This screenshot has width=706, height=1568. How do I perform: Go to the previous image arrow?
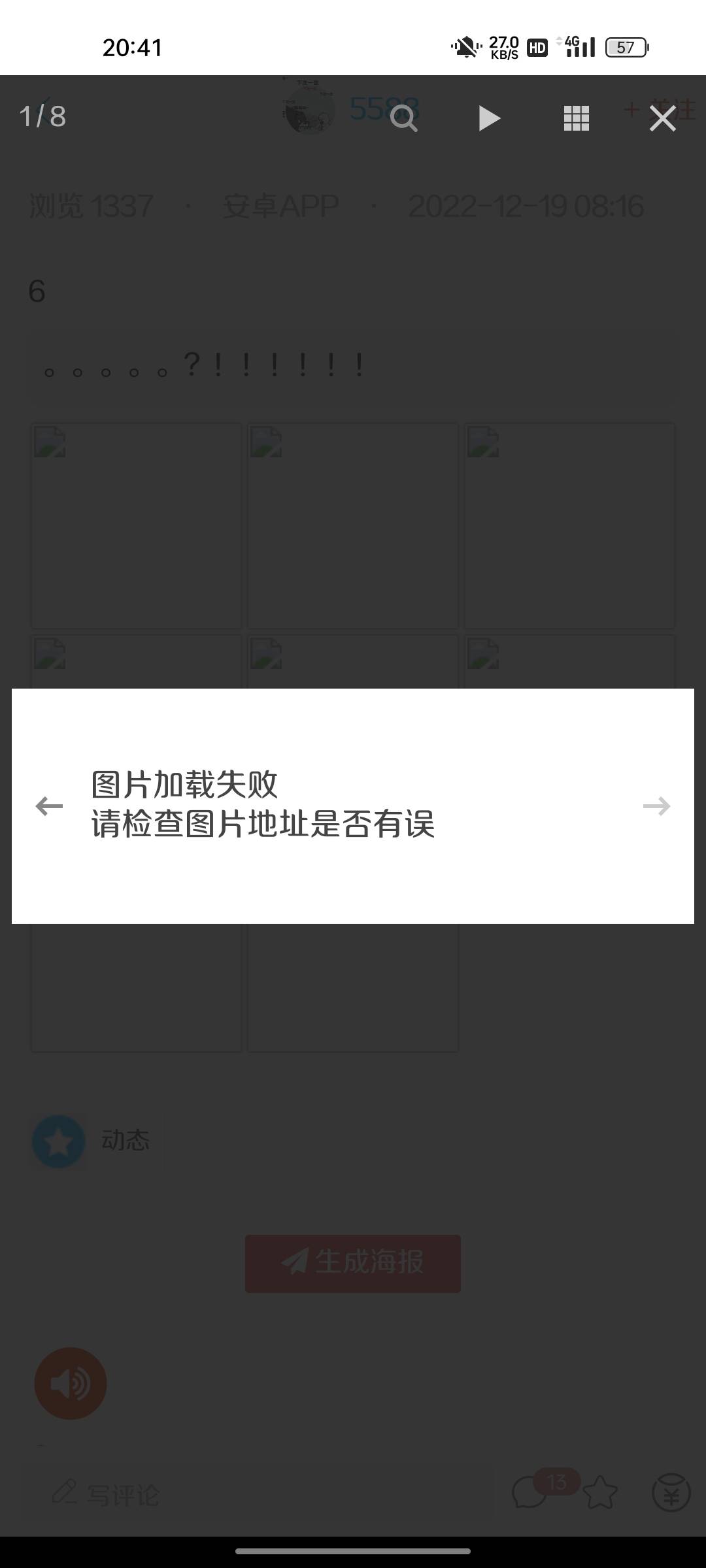pyautogui.click(x=49, y=806)
